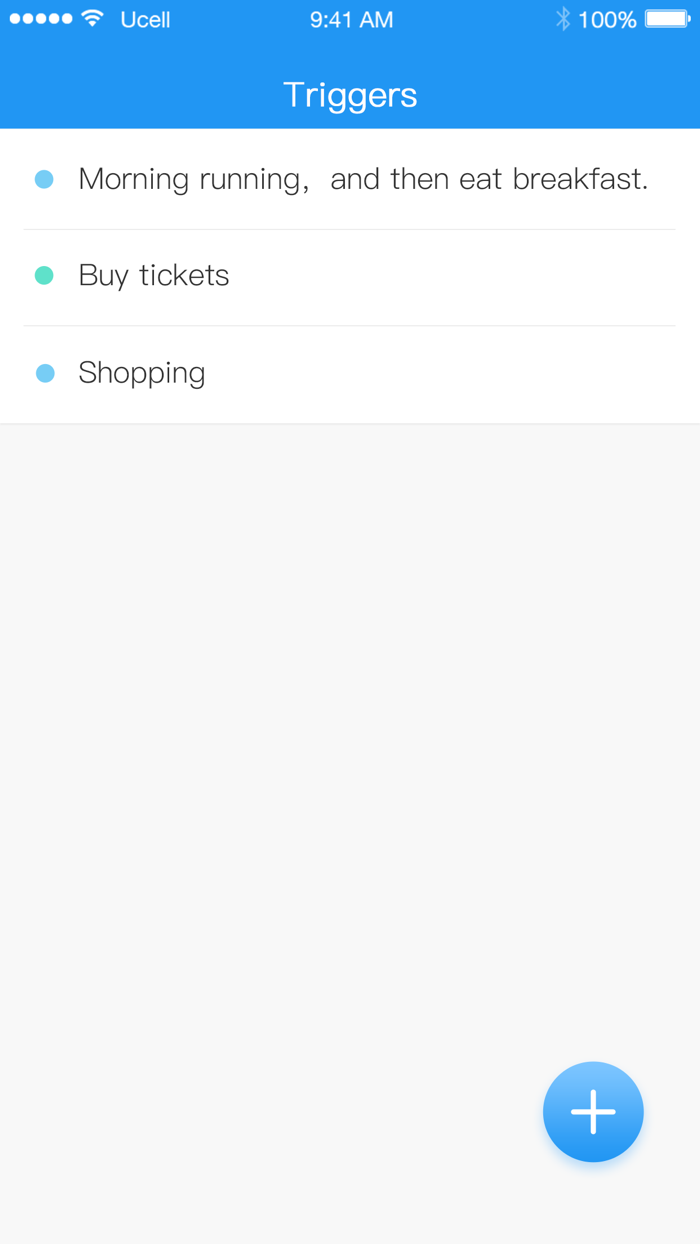Open the Buy tickets trigger

pos(154,276)
